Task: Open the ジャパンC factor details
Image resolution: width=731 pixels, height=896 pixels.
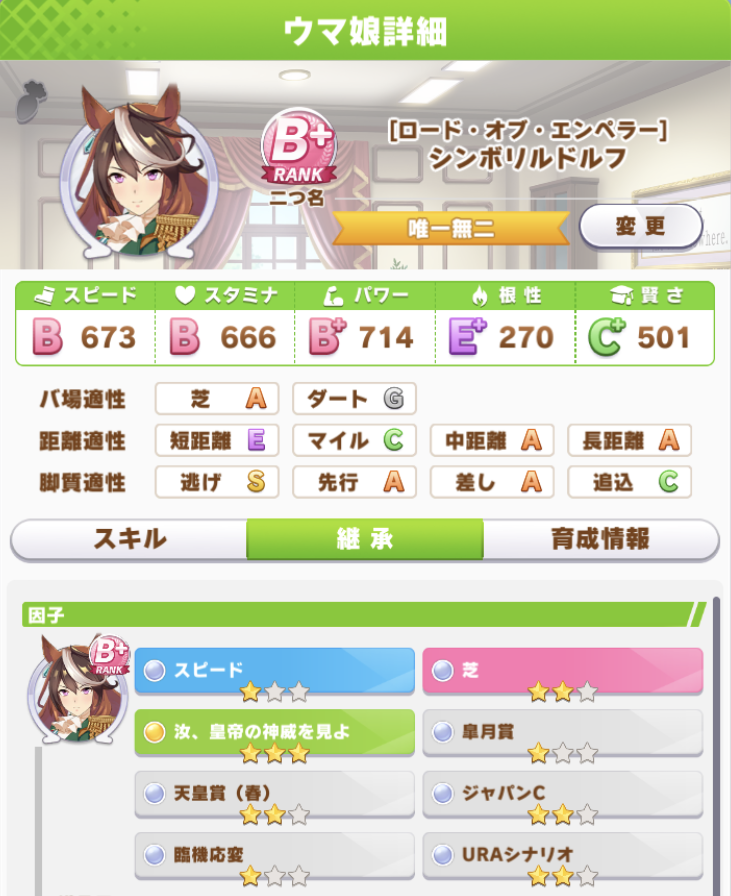Action: 562,794
